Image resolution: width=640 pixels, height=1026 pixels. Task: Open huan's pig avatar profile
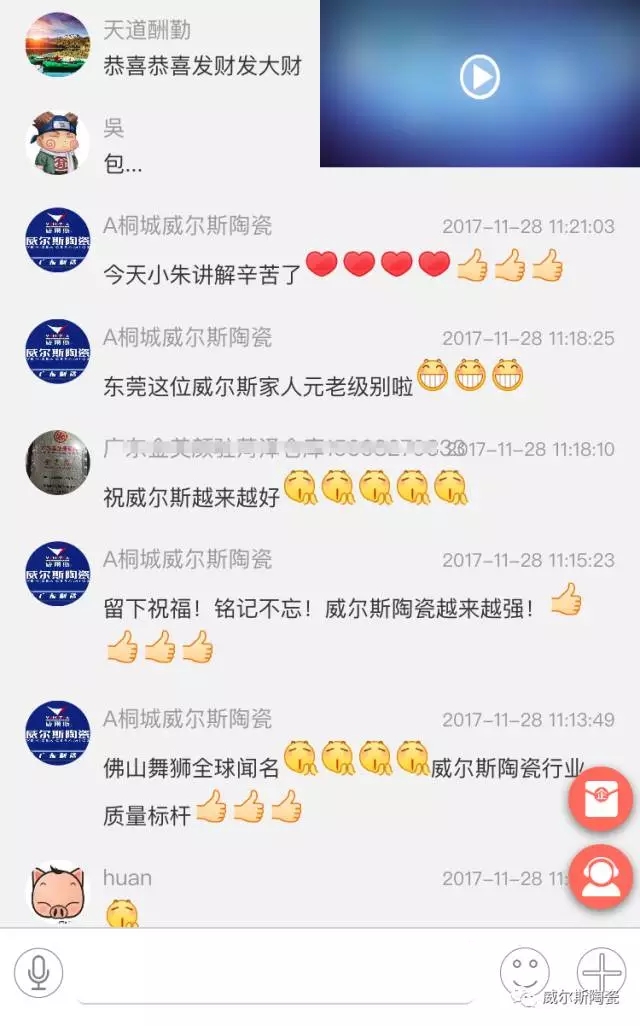pos(58,892)
